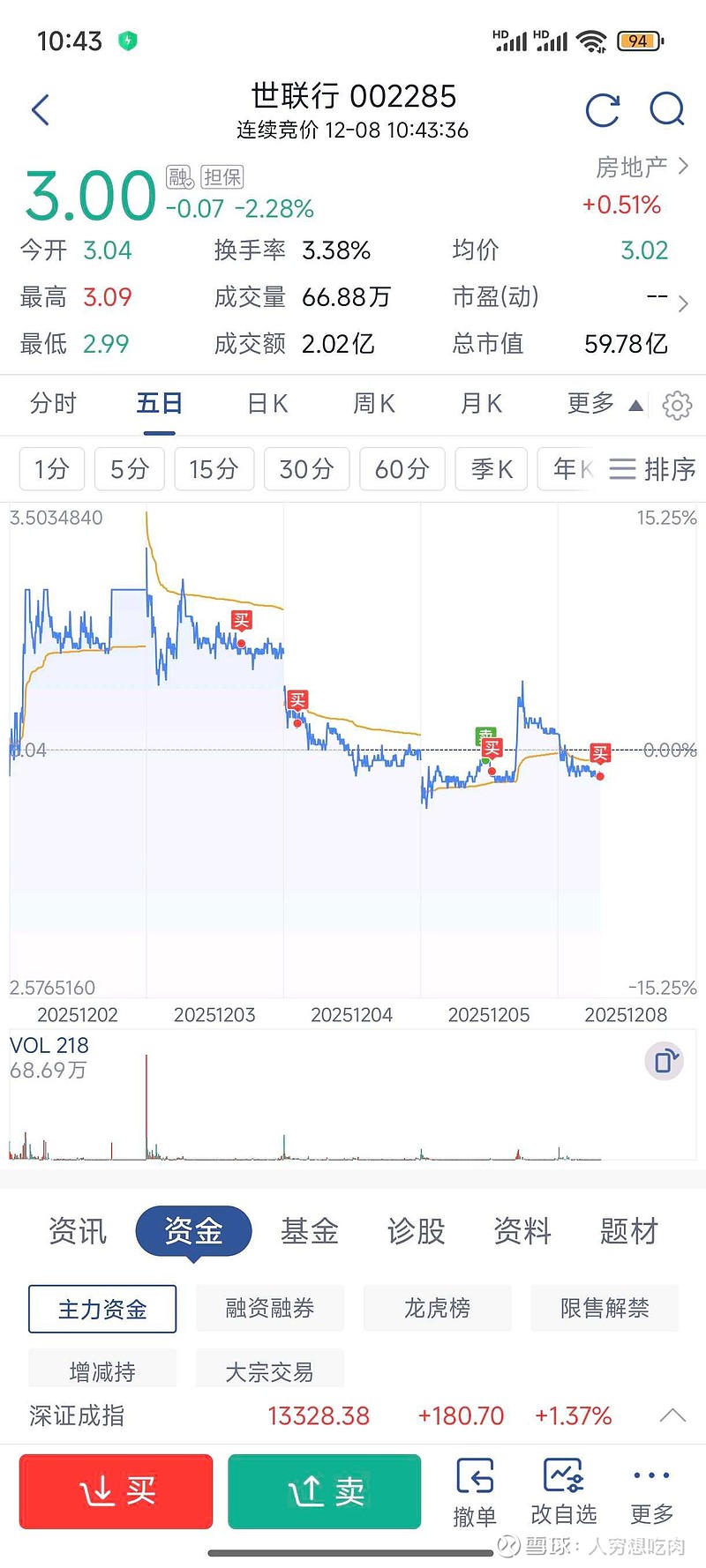Viewport: 706px width, 1568px height.
Task: Tap the 排序 sort button
Action: (653, 469)
